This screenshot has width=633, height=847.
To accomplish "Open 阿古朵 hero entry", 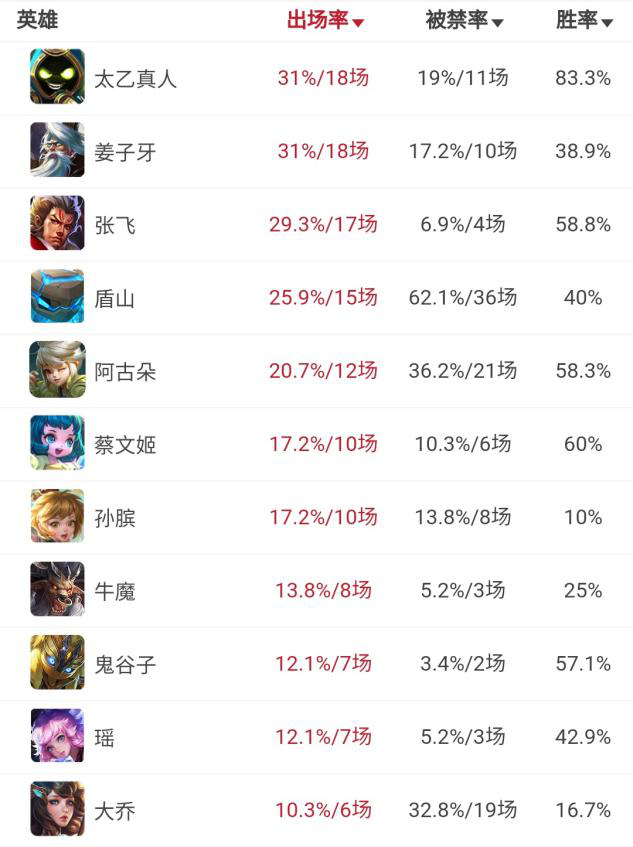I will coord(125,371).
